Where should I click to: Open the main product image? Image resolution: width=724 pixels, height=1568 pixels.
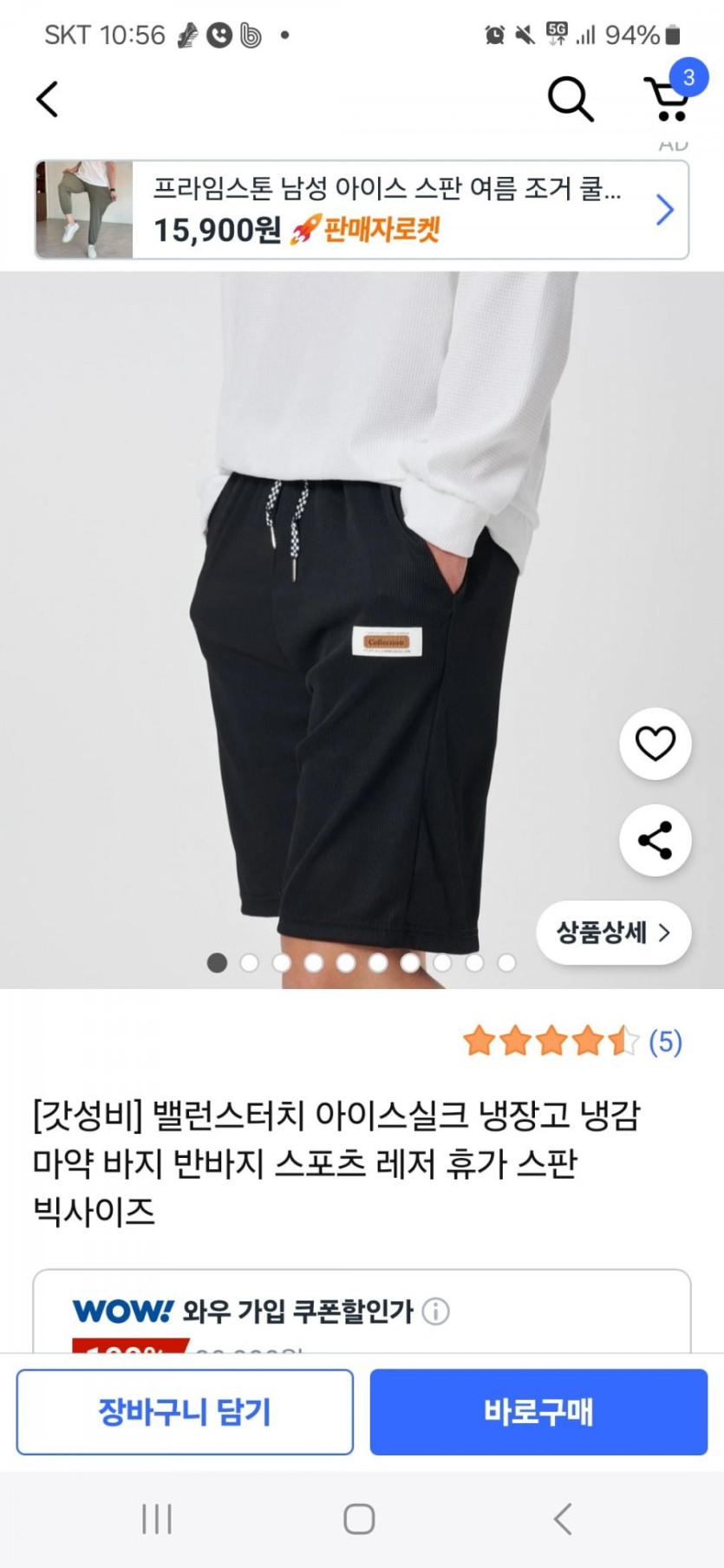pos(362,630)
